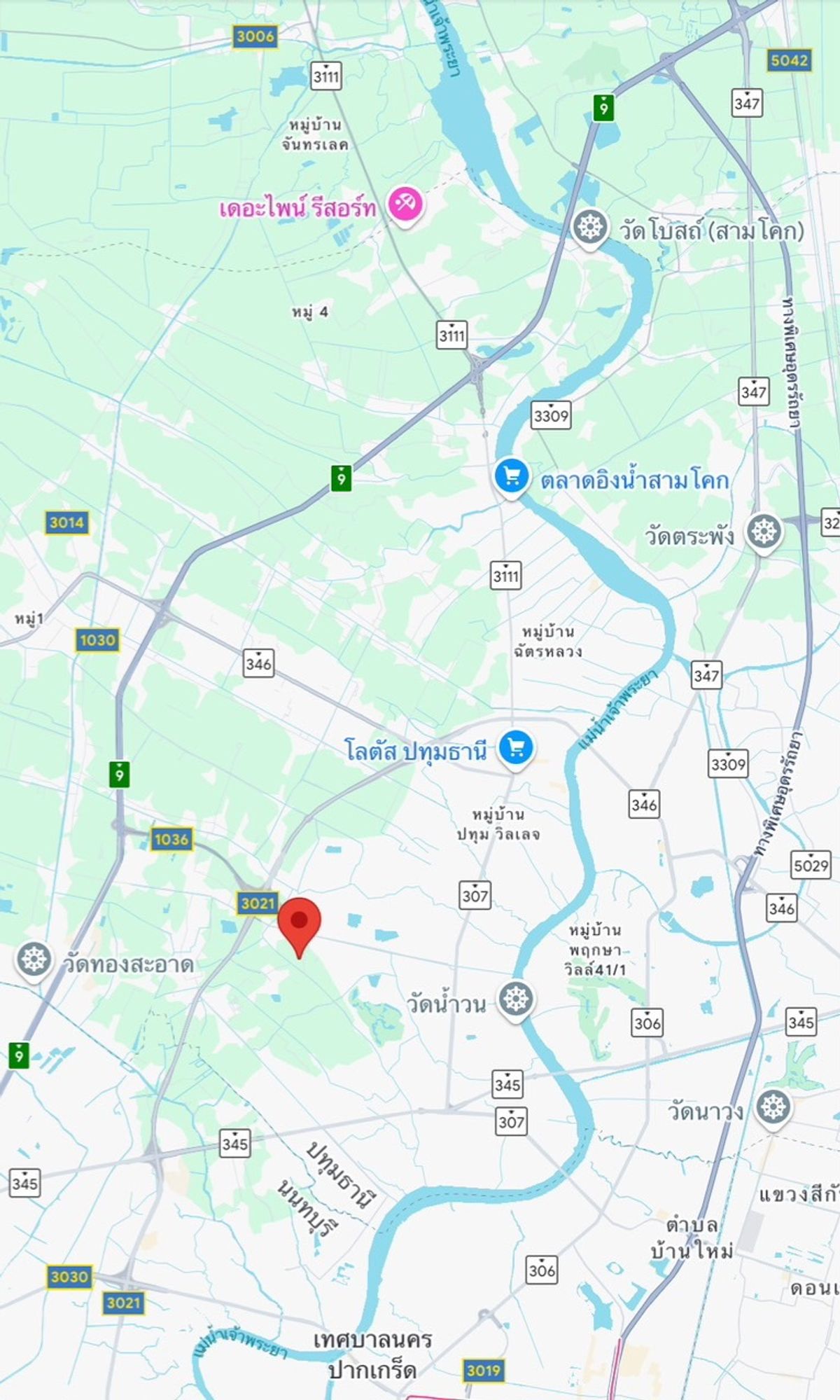
Task: Select the วัดโบสถ์ (สามโคก) temple marker
Action: coord(590,230)
